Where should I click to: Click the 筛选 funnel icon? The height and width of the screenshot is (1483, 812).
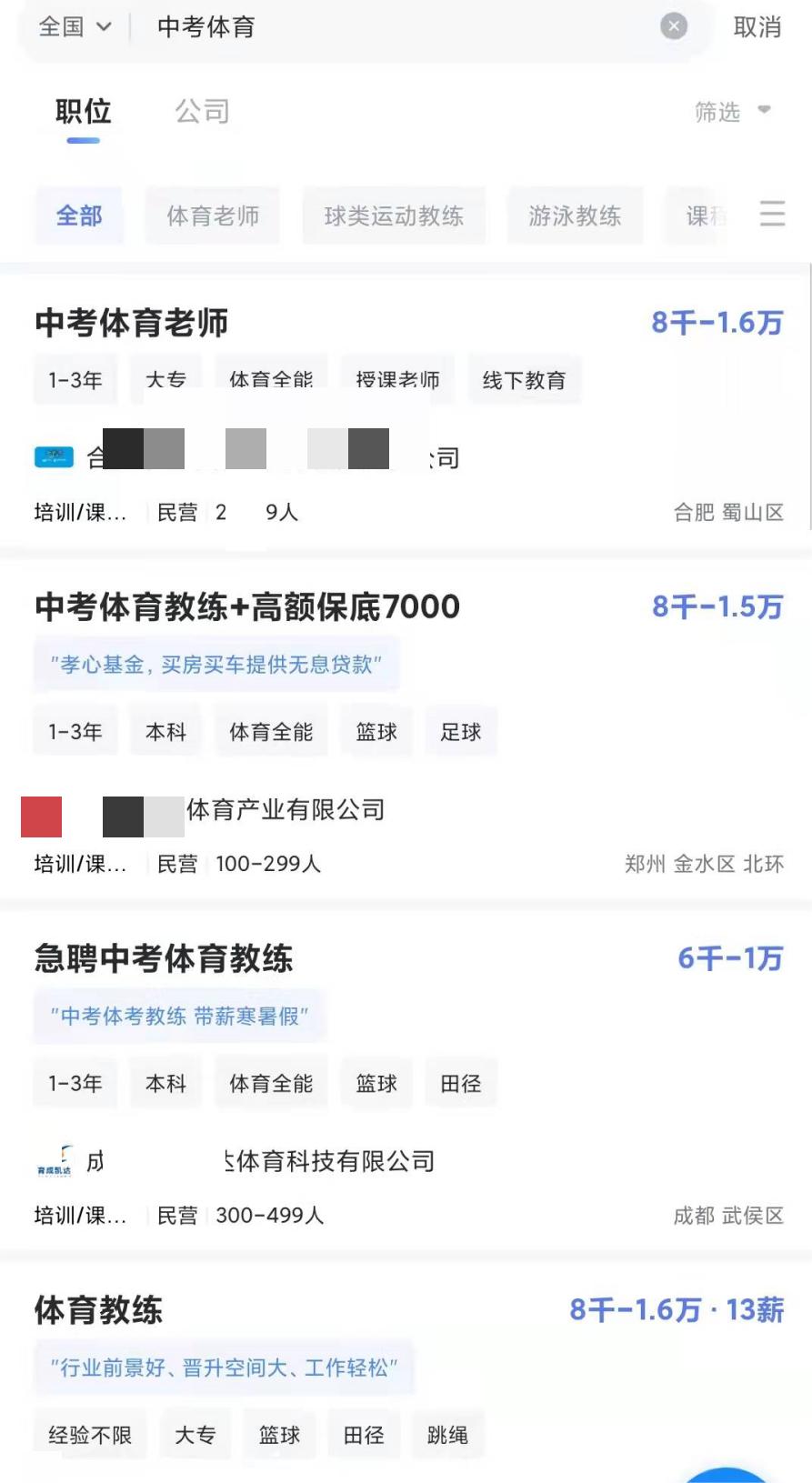(x=717, y=111)
